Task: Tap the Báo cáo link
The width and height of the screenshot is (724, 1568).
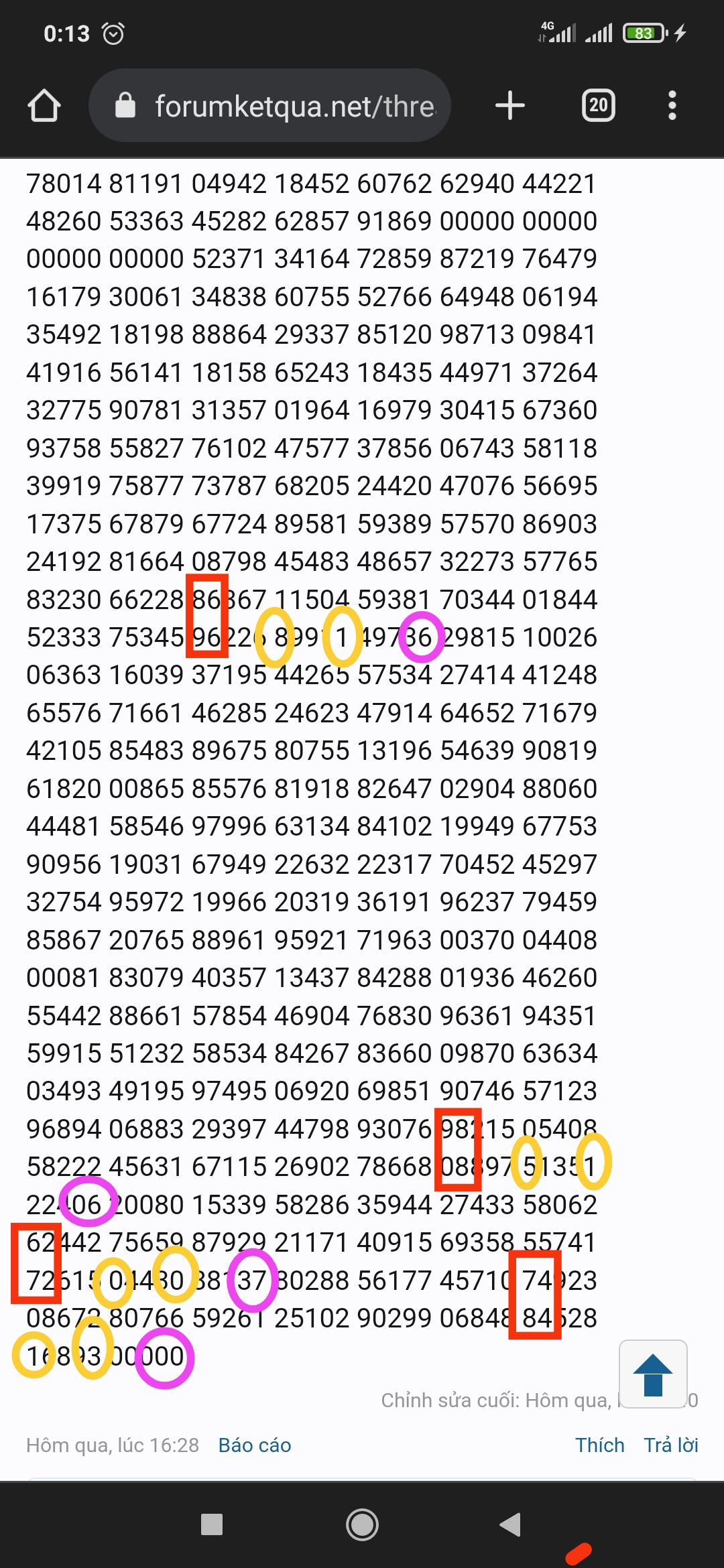Action: [x=255, y=1445]
